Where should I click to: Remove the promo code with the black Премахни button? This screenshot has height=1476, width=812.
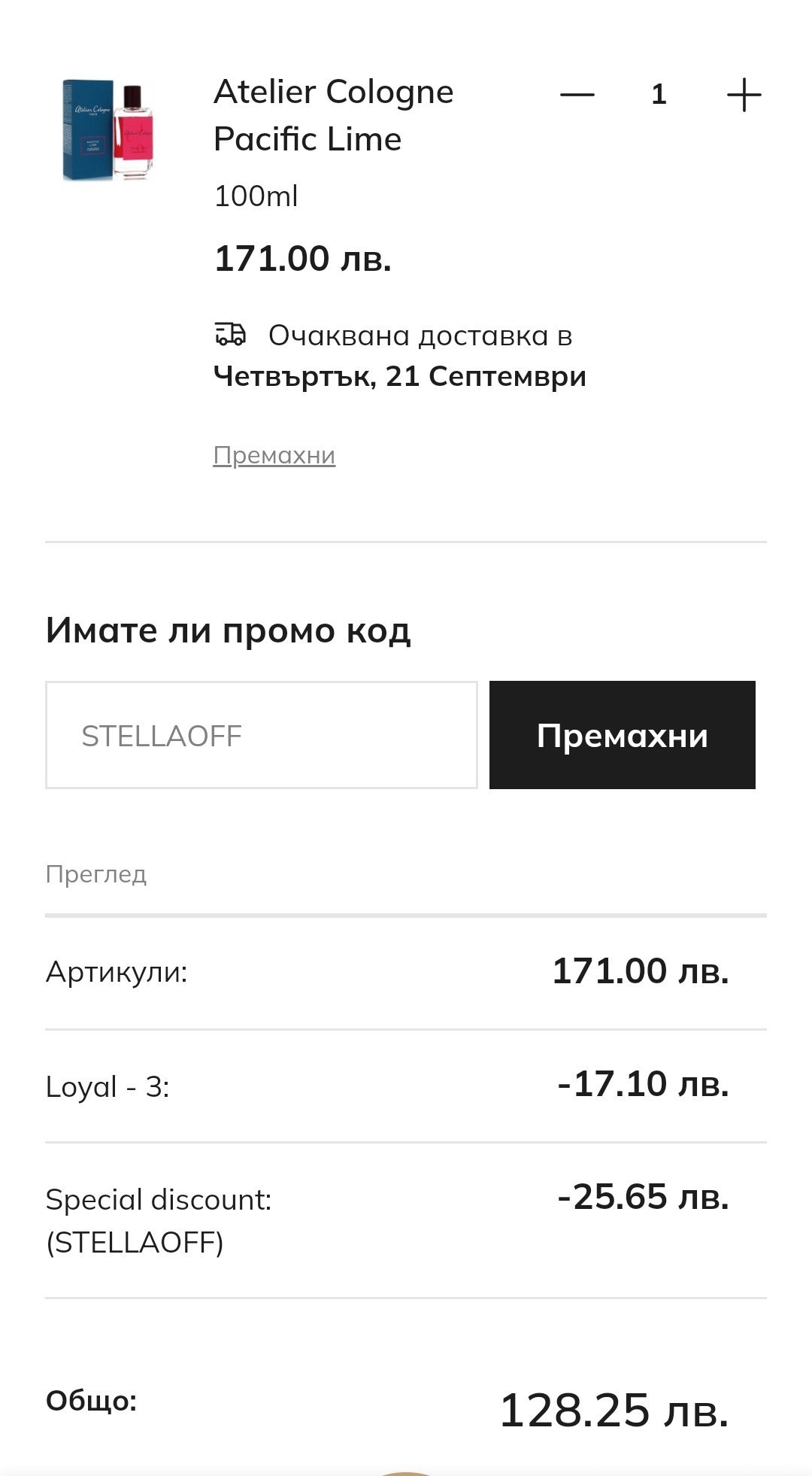coord(622,735)
